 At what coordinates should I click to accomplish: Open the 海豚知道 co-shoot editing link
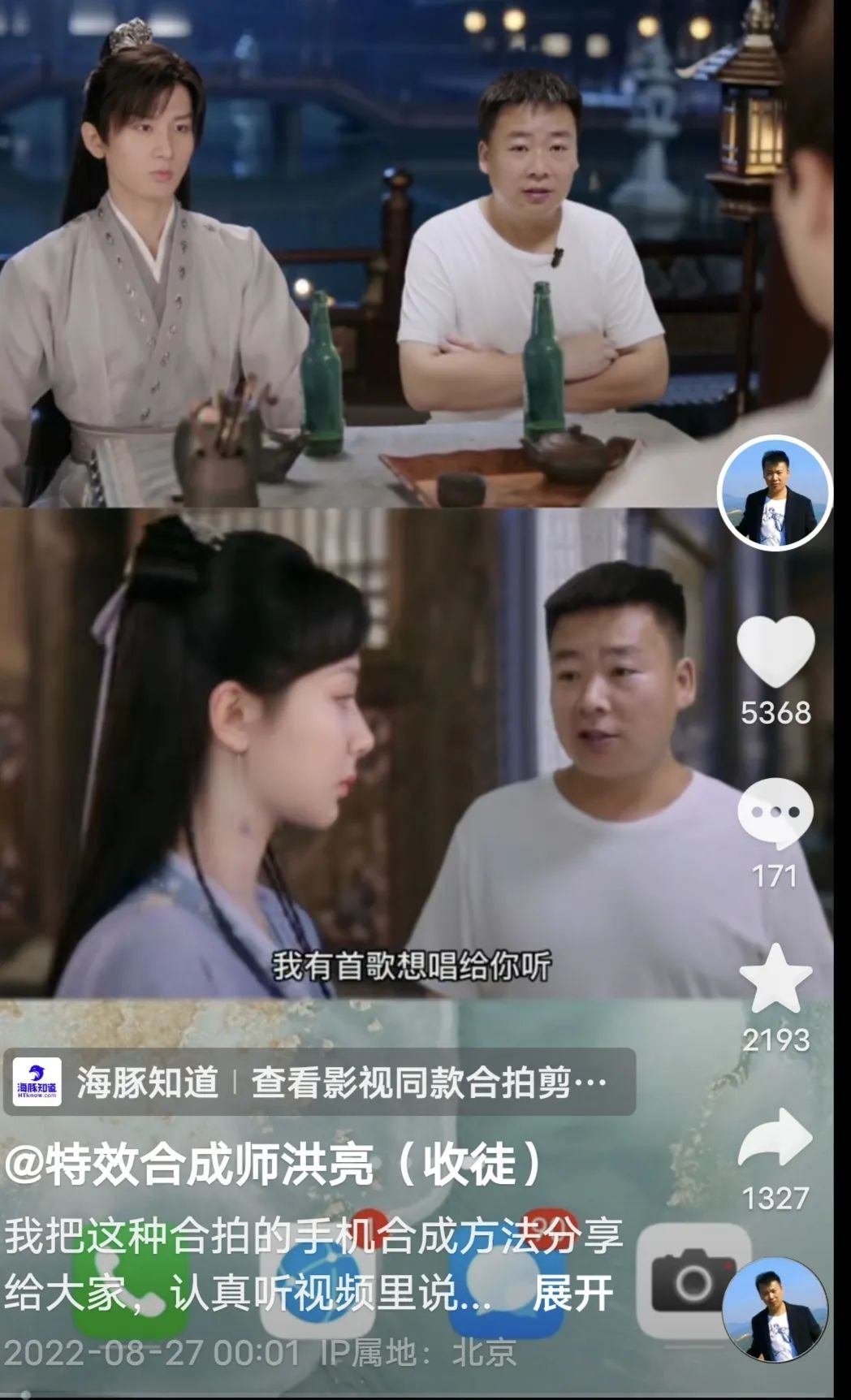[320, 1082]
